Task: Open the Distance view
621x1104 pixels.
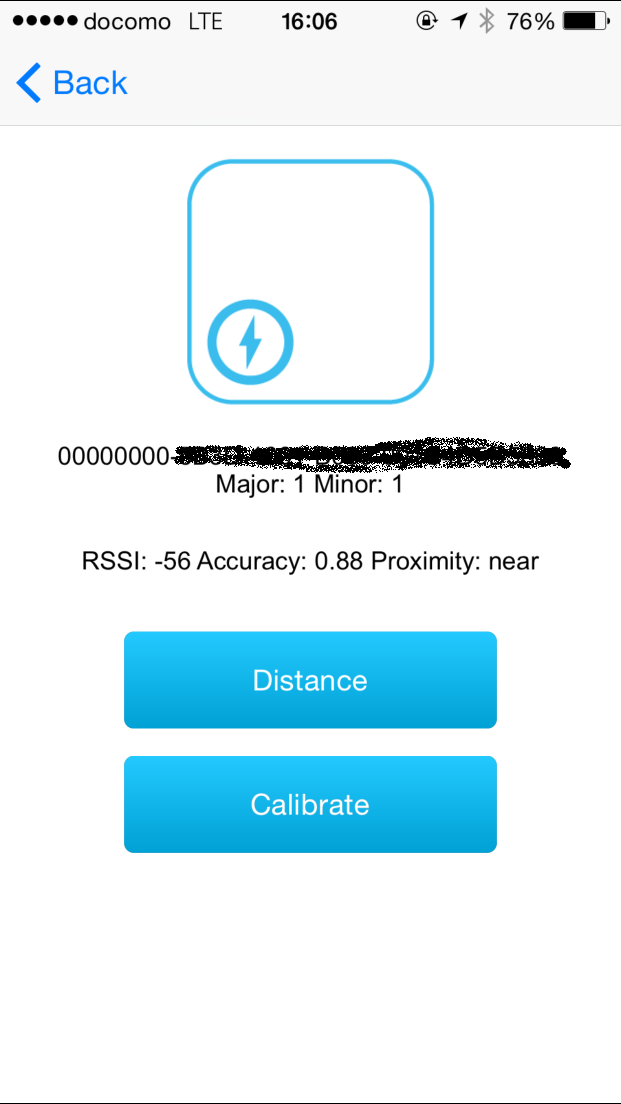Action: click(x=310, y=679)
